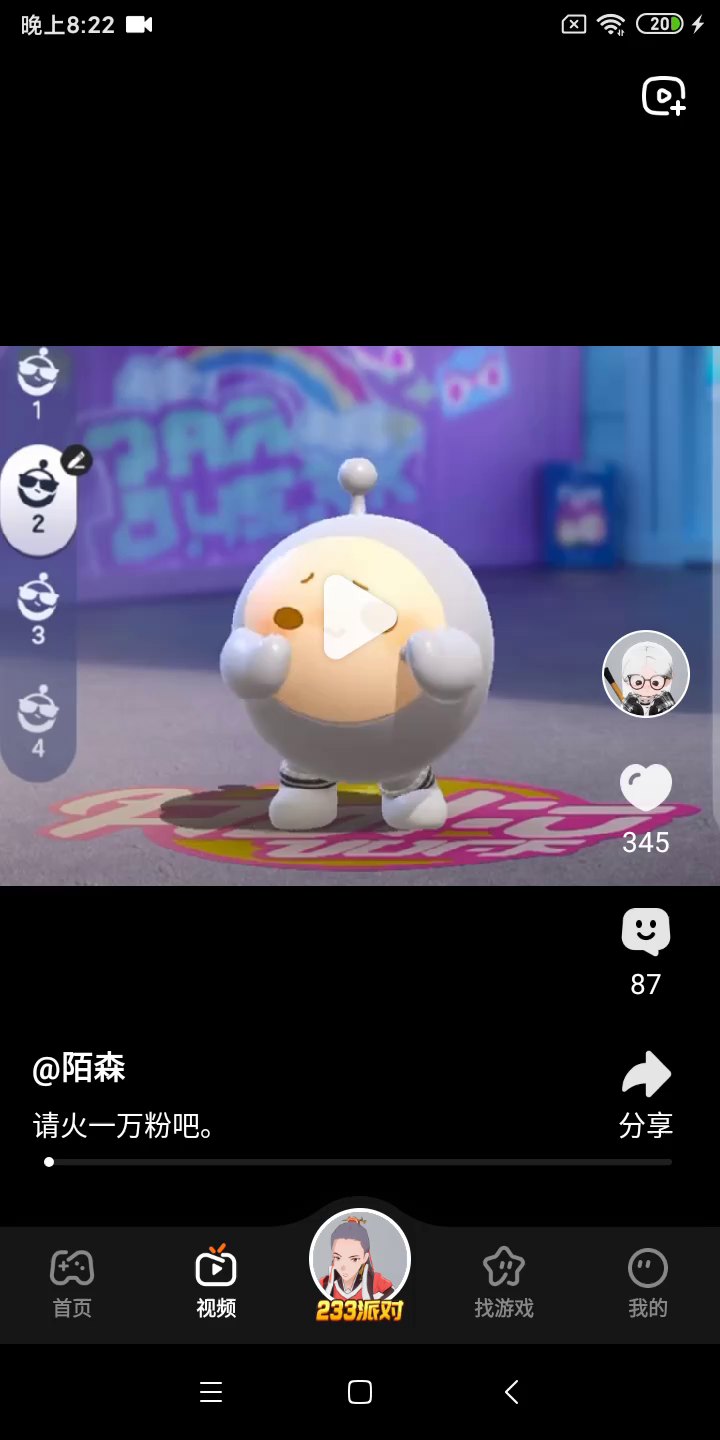720x1440 pixels.
Task: Open the 87 comments
Action: tap(645, 932)
